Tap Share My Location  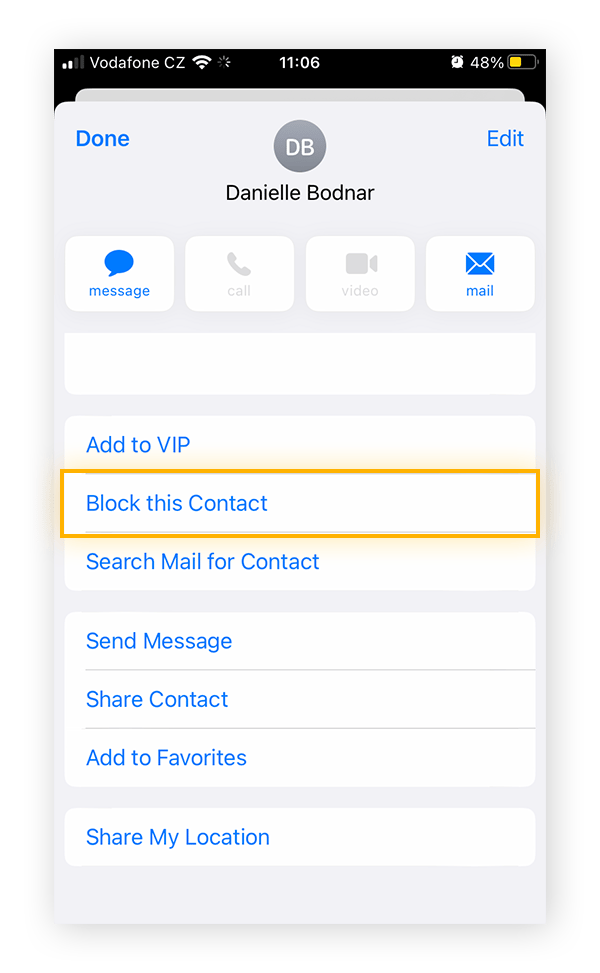(178, 837)
